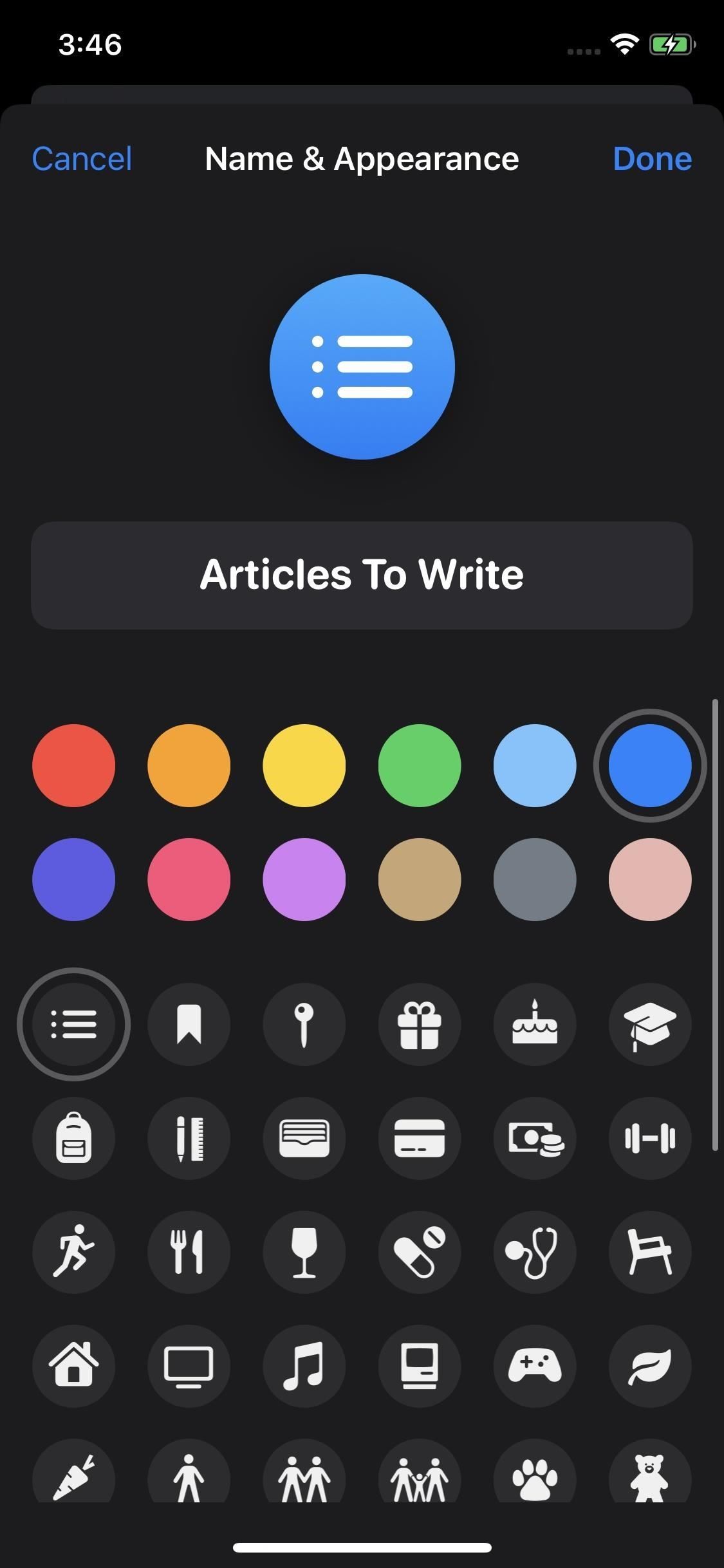The width and height of the screenshot is (724, 1568).
Task: Pick the dumbbell glyph
Action: [650, 1138]
